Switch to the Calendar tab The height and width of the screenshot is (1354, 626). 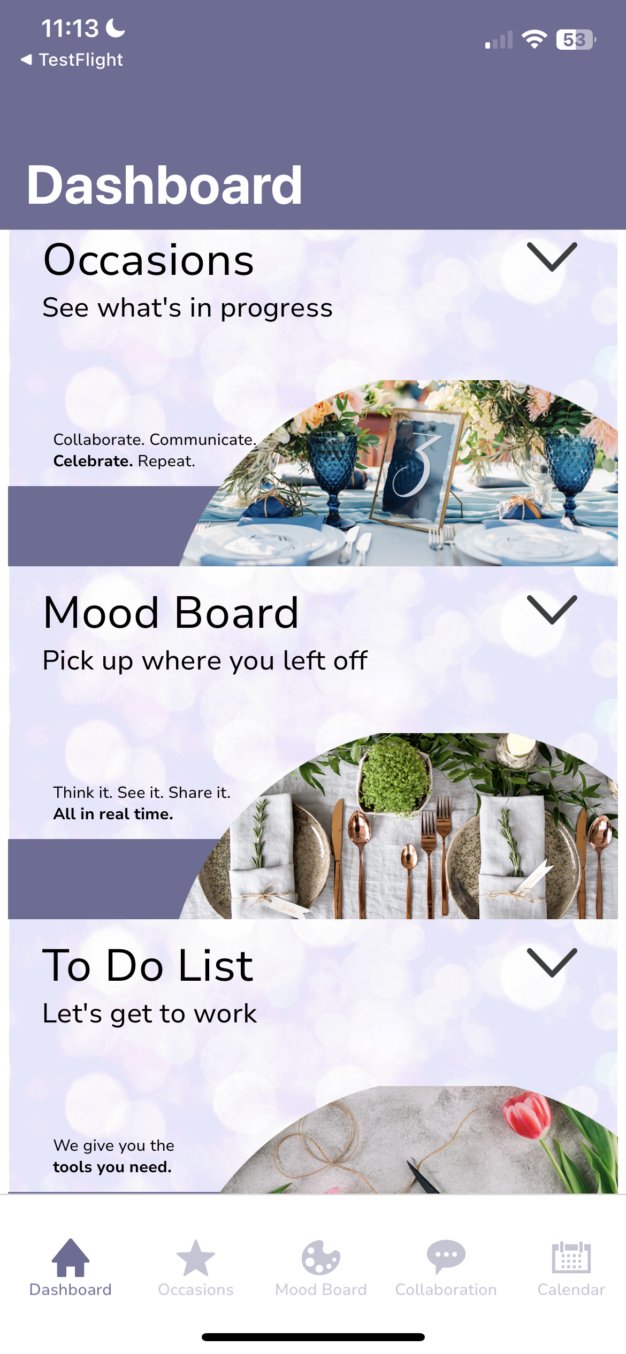[571, 1268]
